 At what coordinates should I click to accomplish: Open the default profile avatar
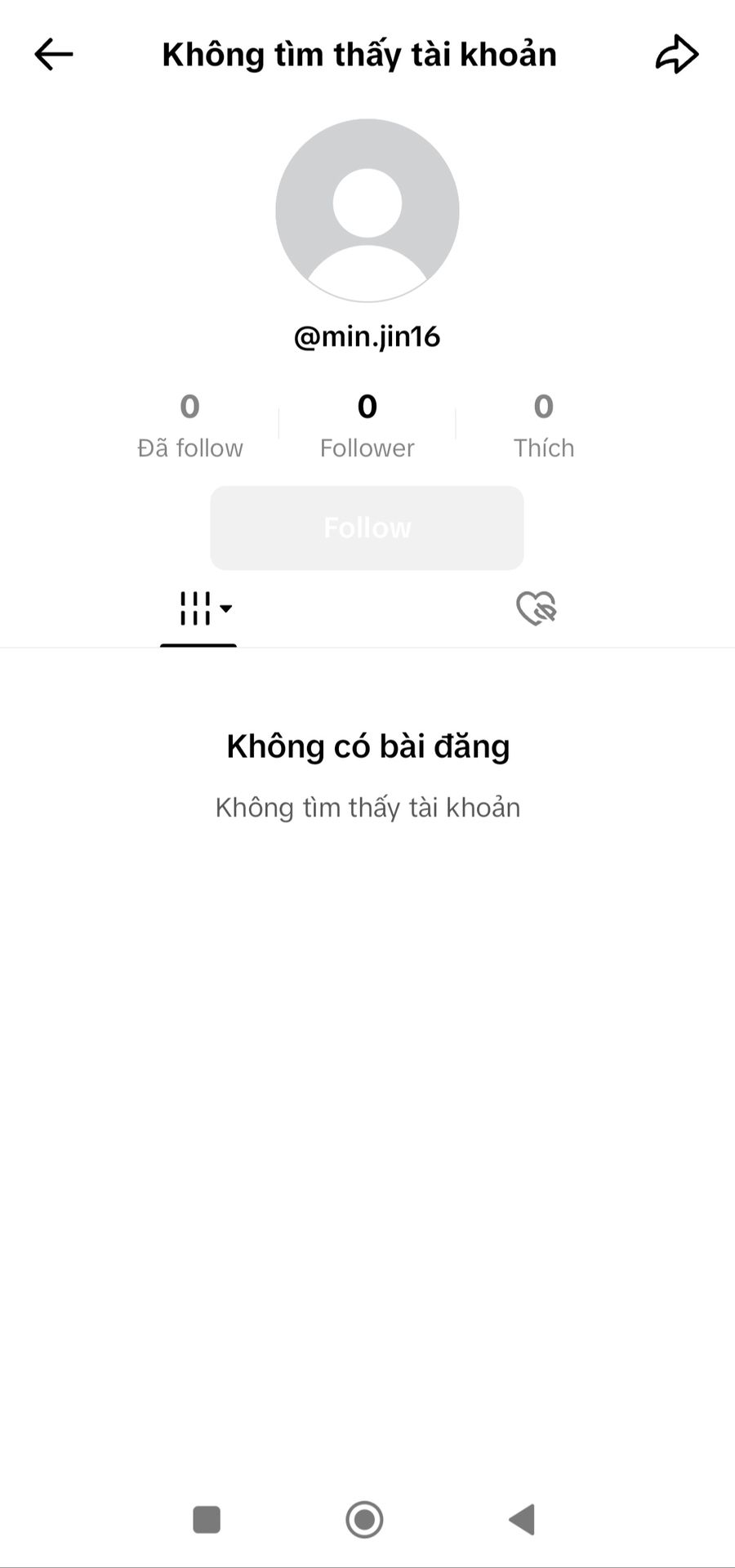point(367,211)
